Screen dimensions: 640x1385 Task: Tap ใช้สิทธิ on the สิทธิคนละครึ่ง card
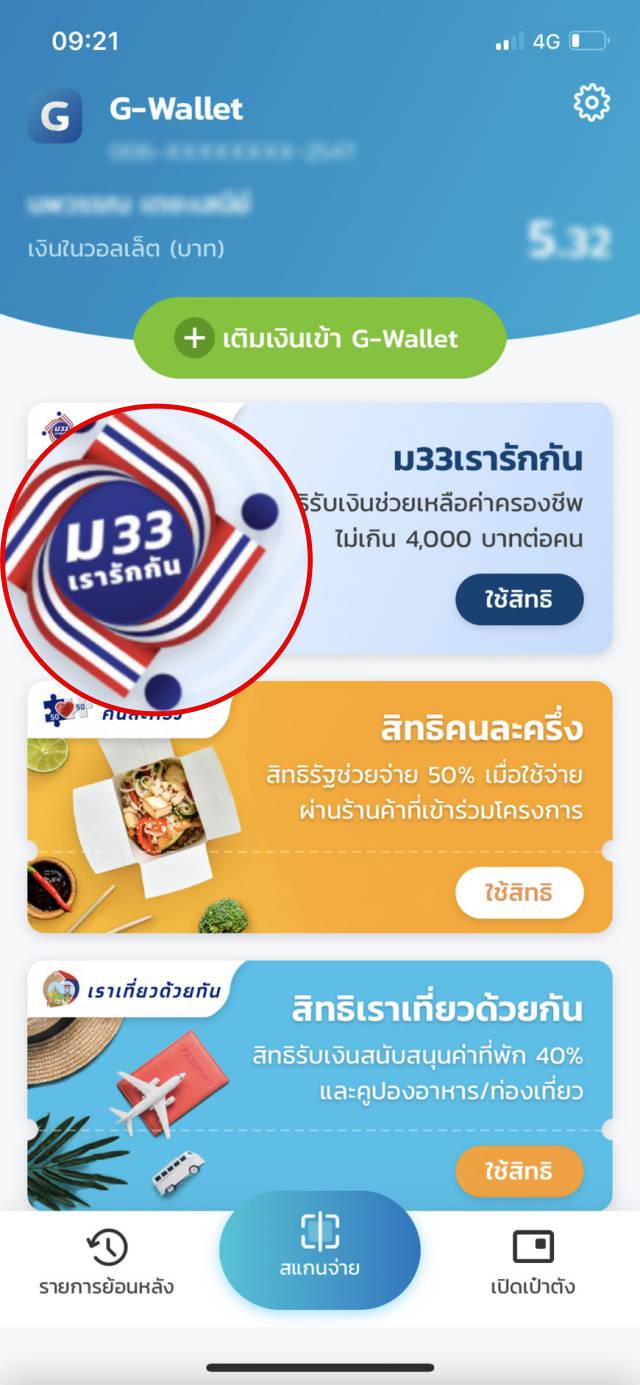coord(519,893)
